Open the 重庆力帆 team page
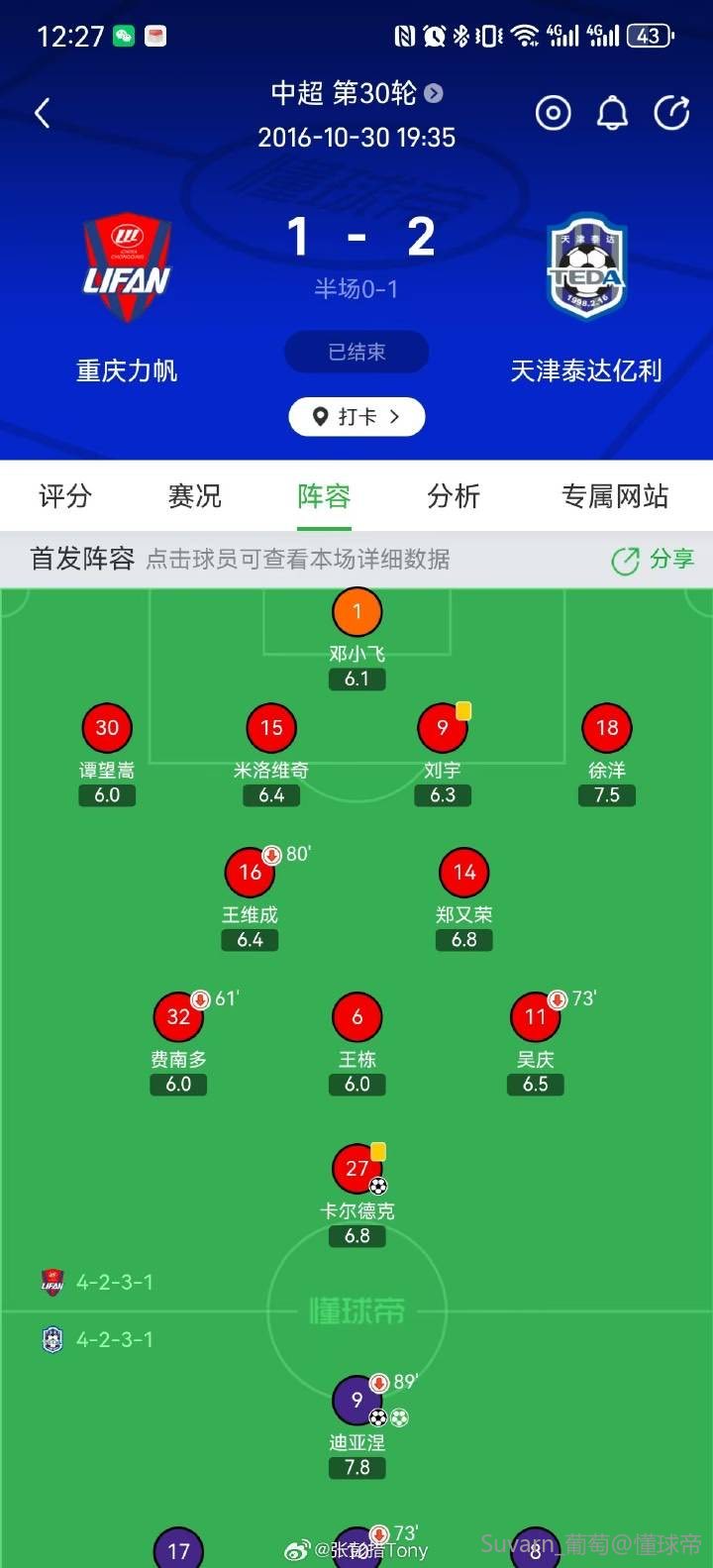This screenshot has height=1568, width=713. tap(127, 297)
